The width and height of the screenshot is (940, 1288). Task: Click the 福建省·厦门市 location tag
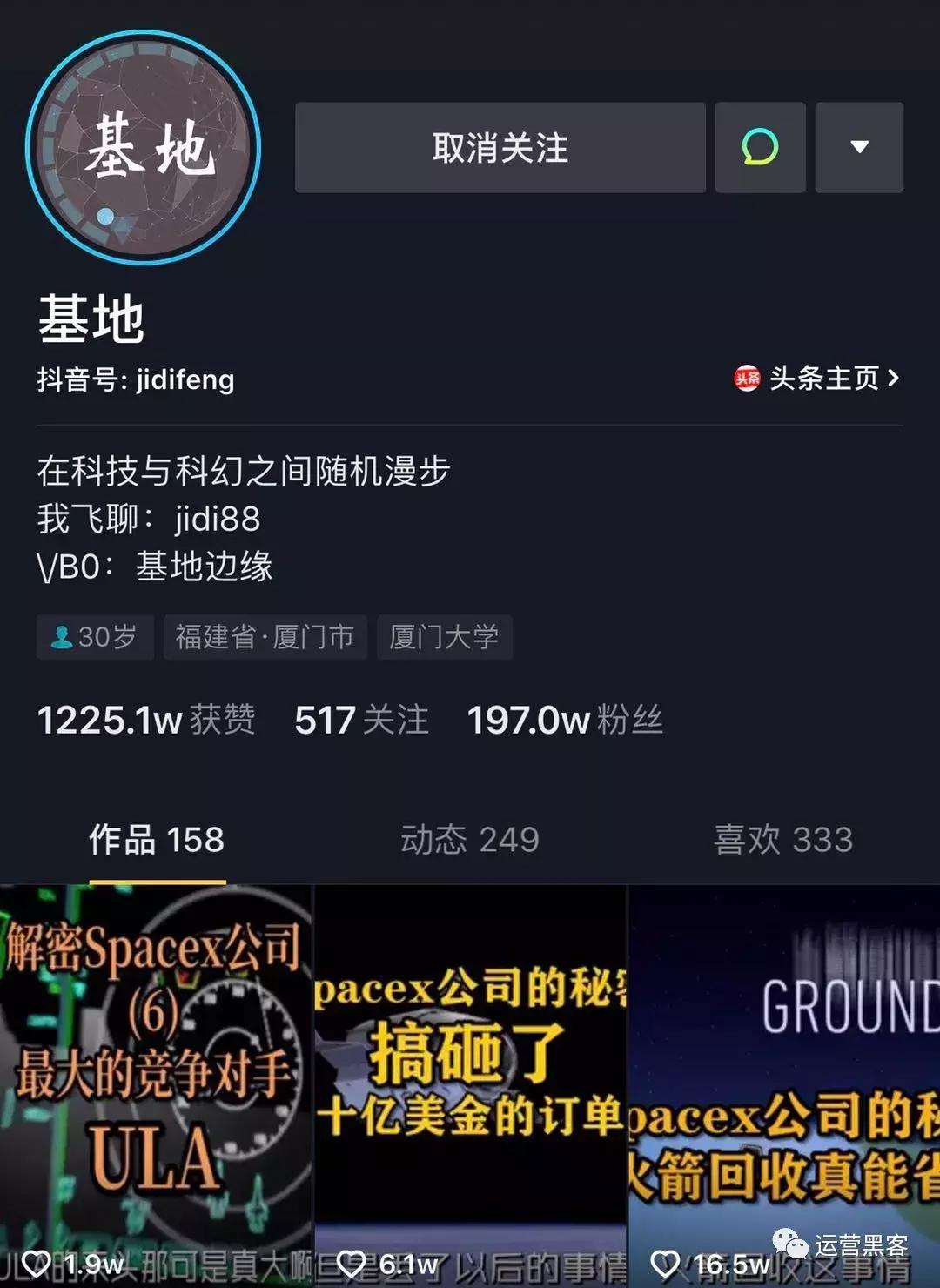(265, 637)
